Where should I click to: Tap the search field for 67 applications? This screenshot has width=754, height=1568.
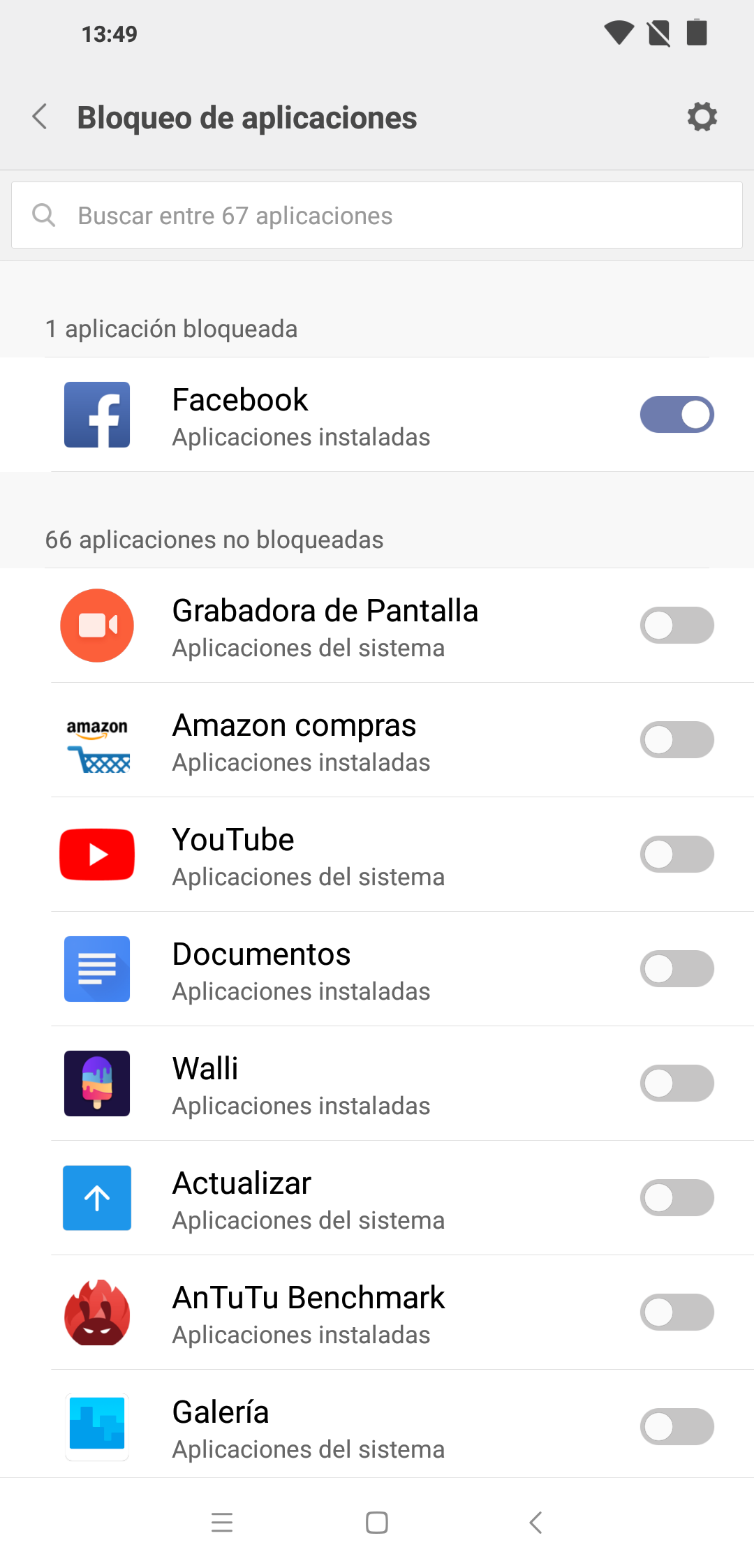[377, 215]
